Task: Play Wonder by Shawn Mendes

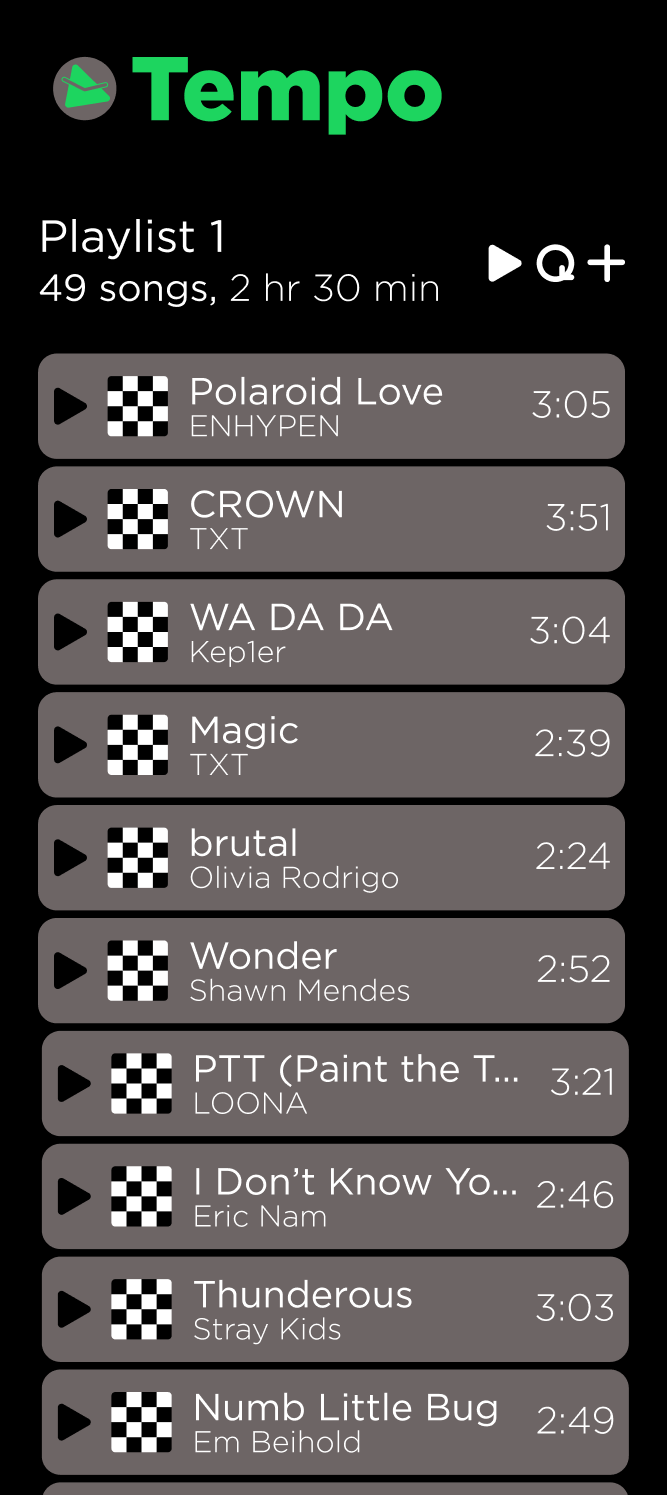Action: [x=70, y=971]
